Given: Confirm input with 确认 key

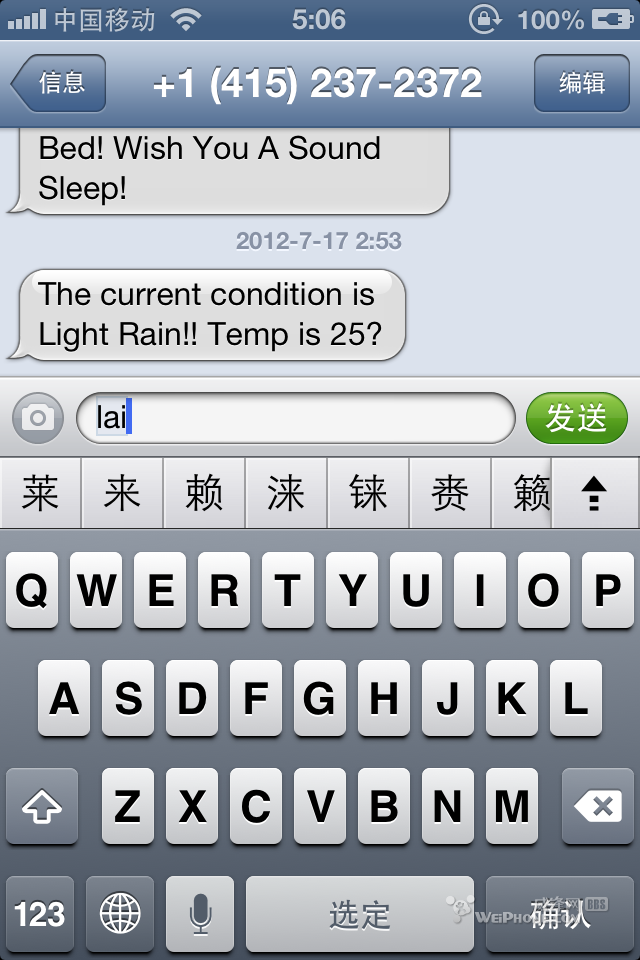Looking at the screenshot, I should (x=560, y=913).
